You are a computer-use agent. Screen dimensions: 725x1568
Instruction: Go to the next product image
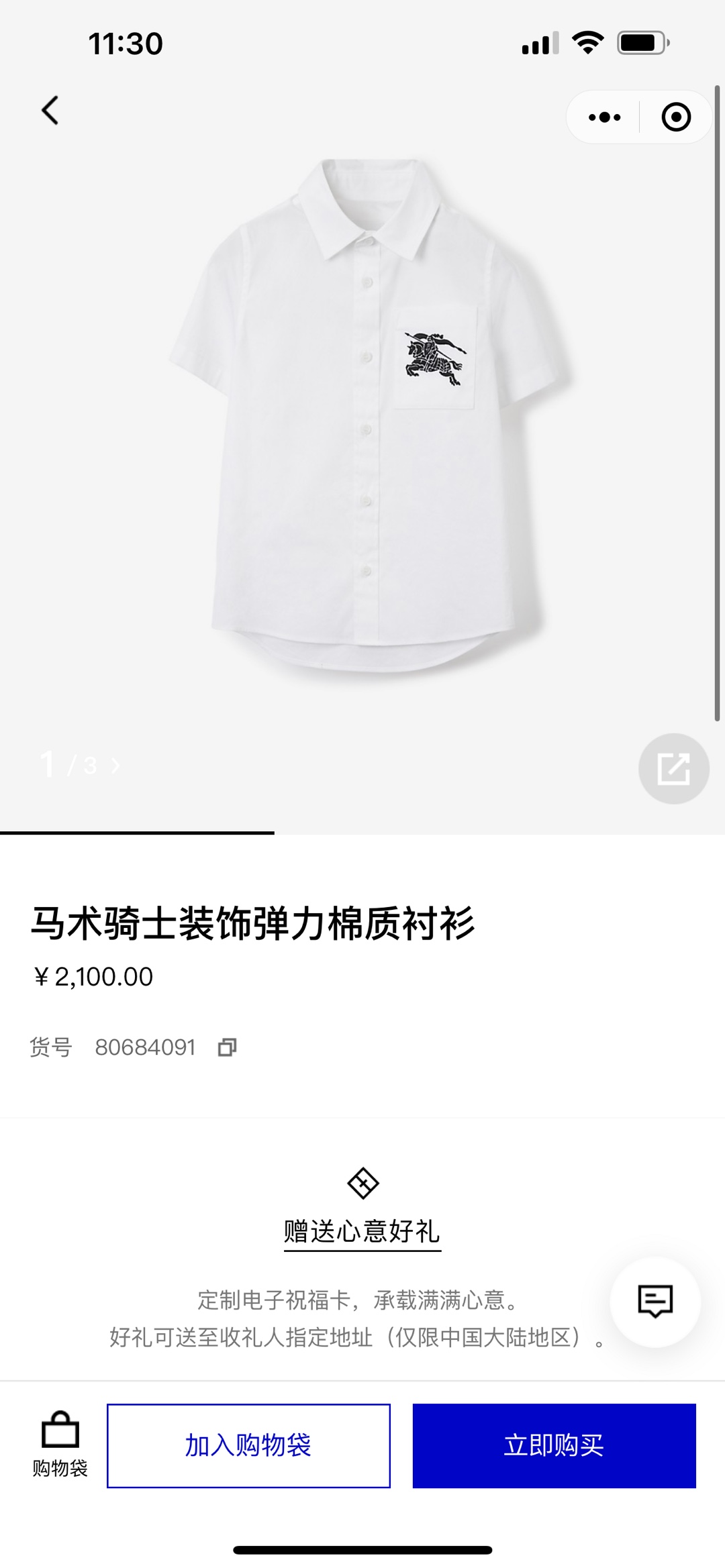click(115, 766)
